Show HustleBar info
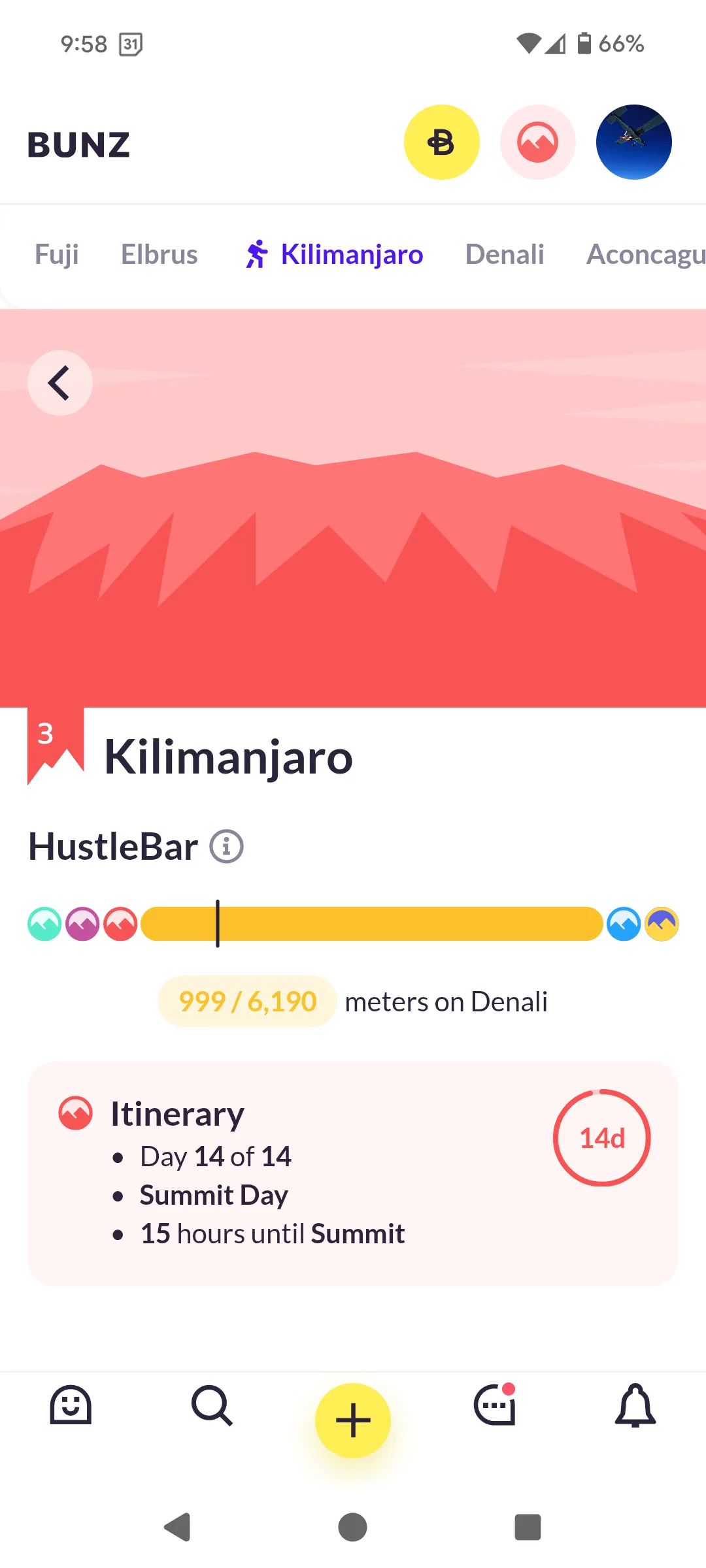 click(226, 847)
